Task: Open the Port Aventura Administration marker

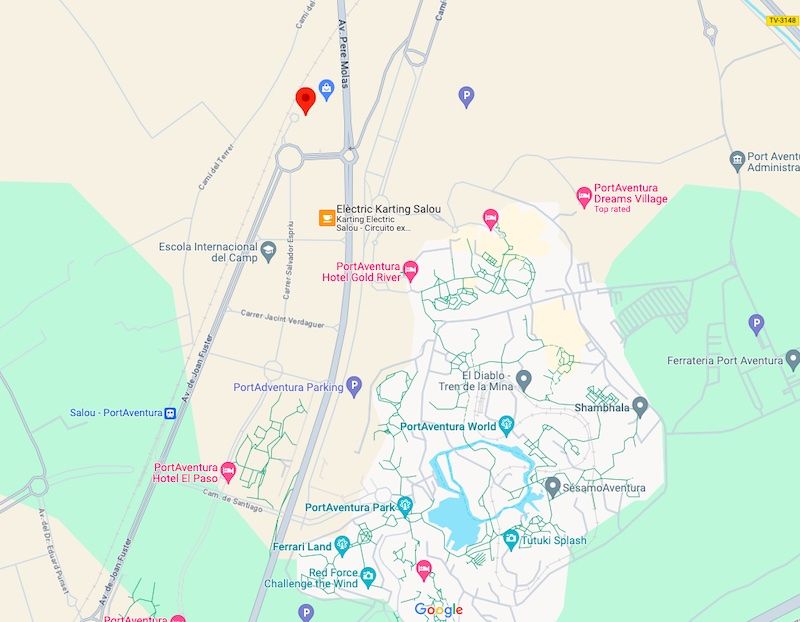Action: 737,160
